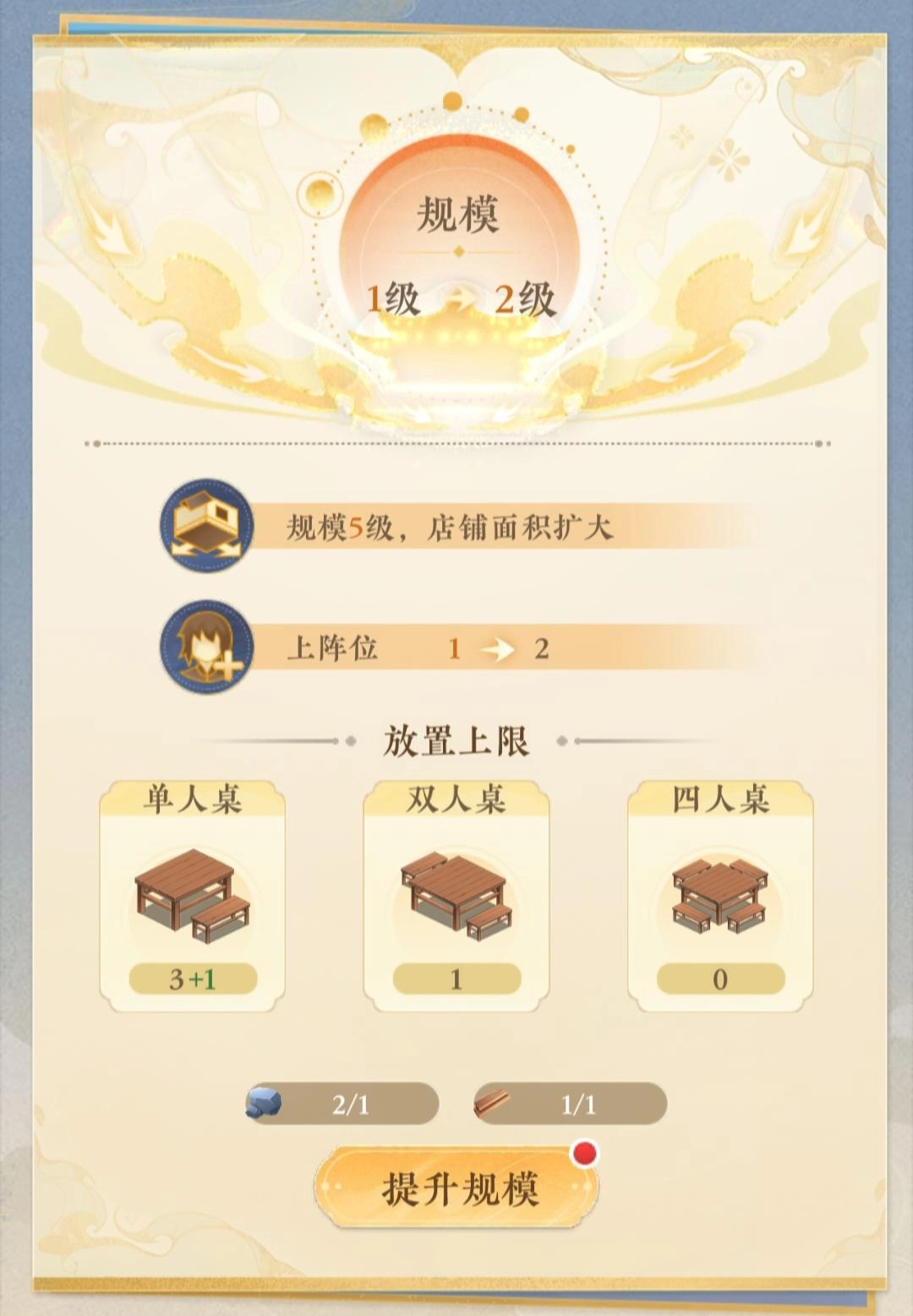Tap the 提升规模 upgrade button
The height and width of the screenshot is (1316, 913).
point(457,1187)
